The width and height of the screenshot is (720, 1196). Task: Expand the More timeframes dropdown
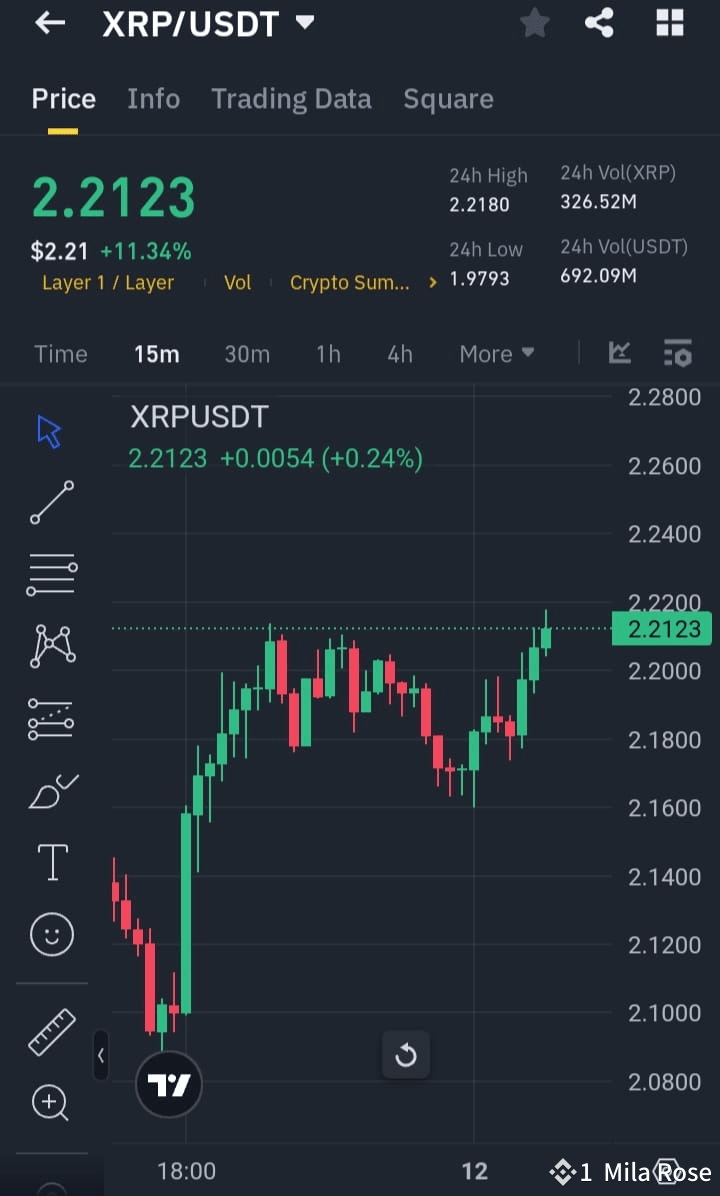click(x=496, y=353)
